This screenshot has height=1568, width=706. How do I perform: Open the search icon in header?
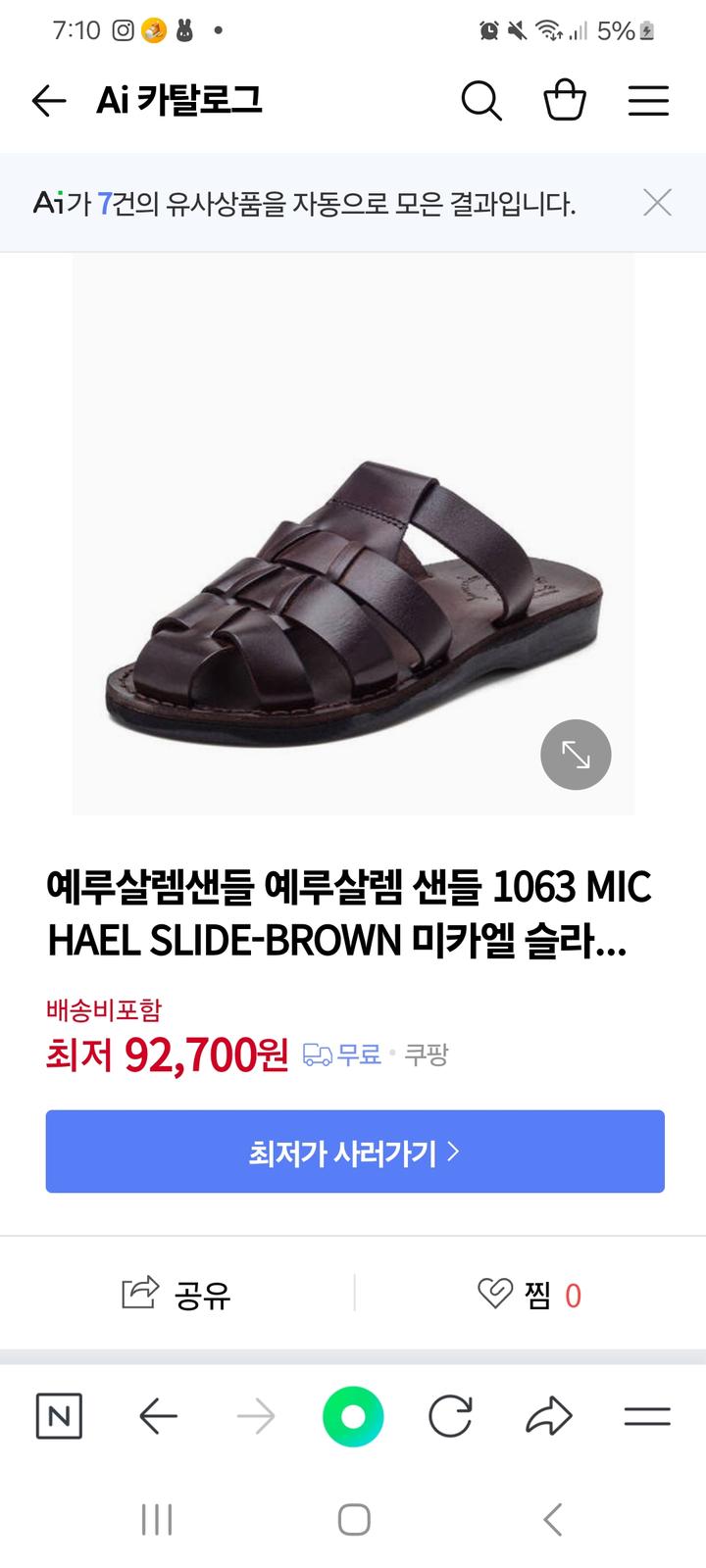pyautogui.click(x=481, y=100)
